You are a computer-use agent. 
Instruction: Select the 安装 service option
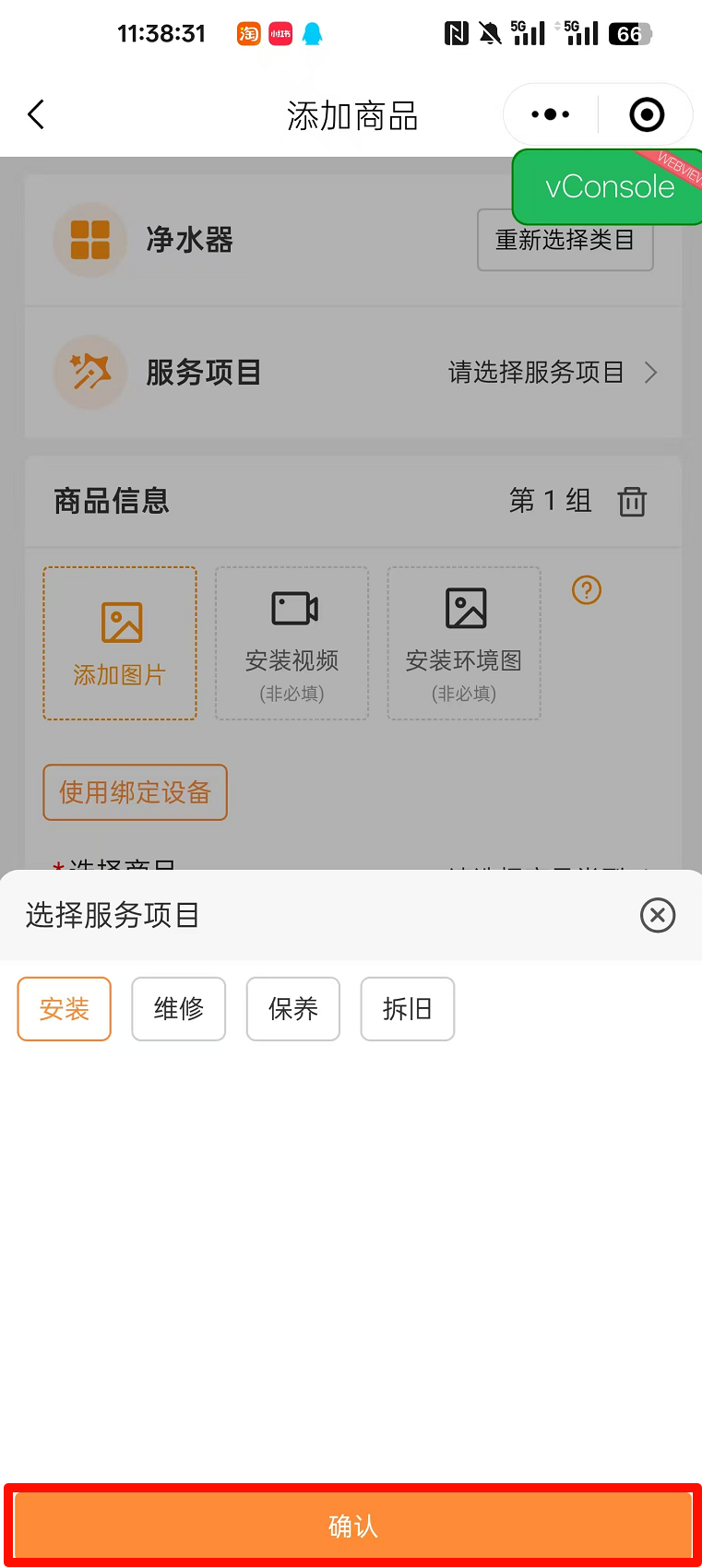65,1009
